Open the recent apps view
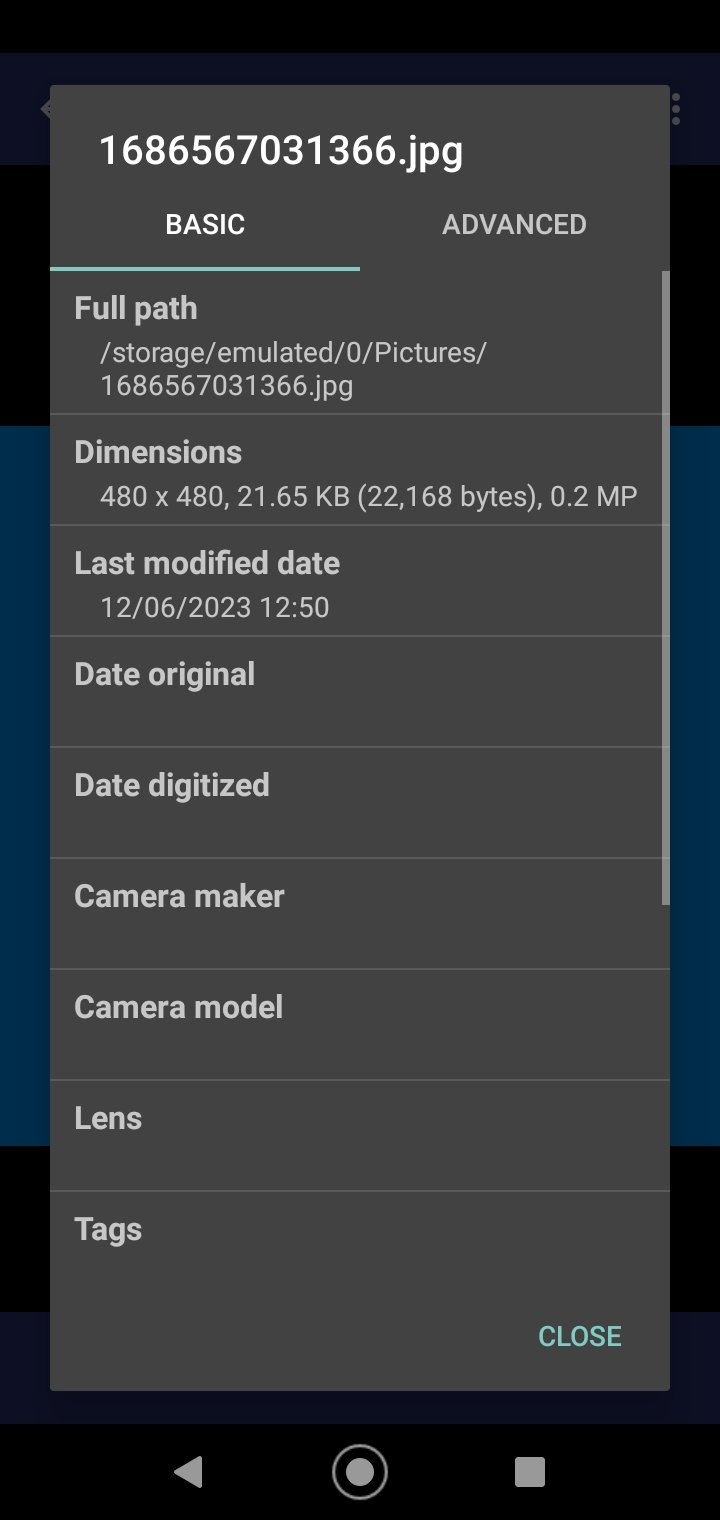 pos(530,1472)
